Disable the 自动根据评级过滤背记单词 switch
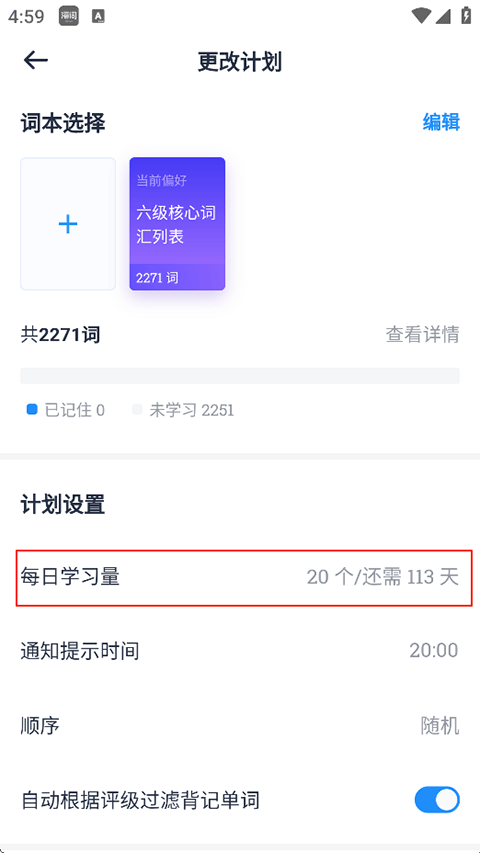Image resolution: width=480 pixels, height=853 pixels. pos(437,800)
